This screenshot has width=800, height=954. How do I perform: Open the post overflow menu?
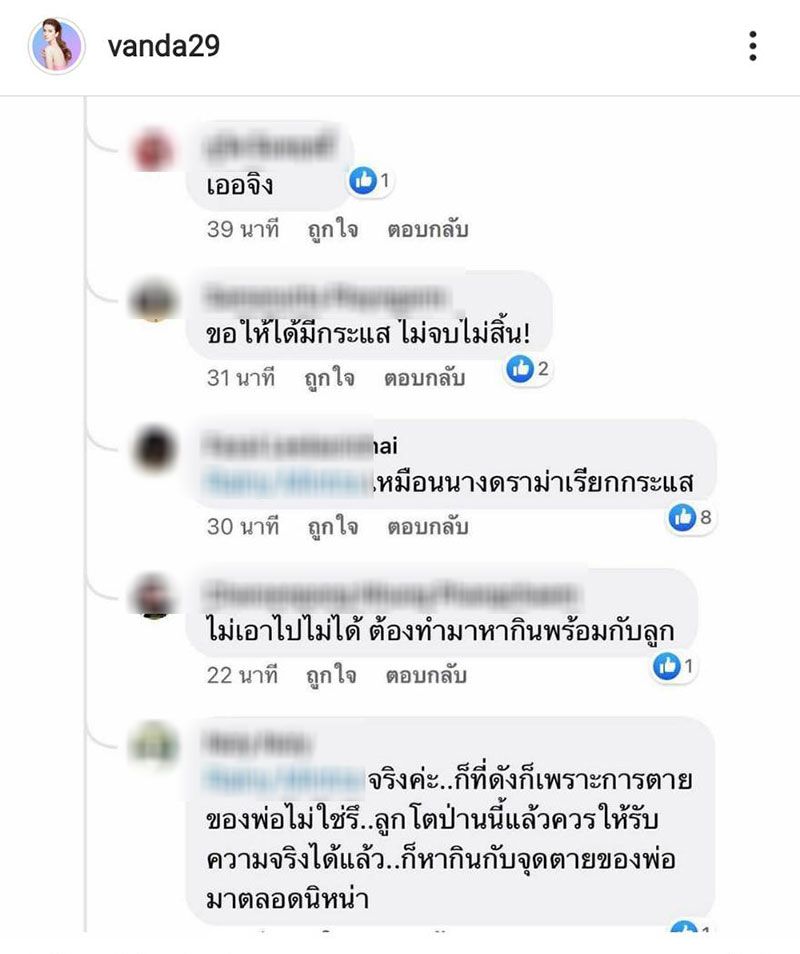[x=752, y=46]
